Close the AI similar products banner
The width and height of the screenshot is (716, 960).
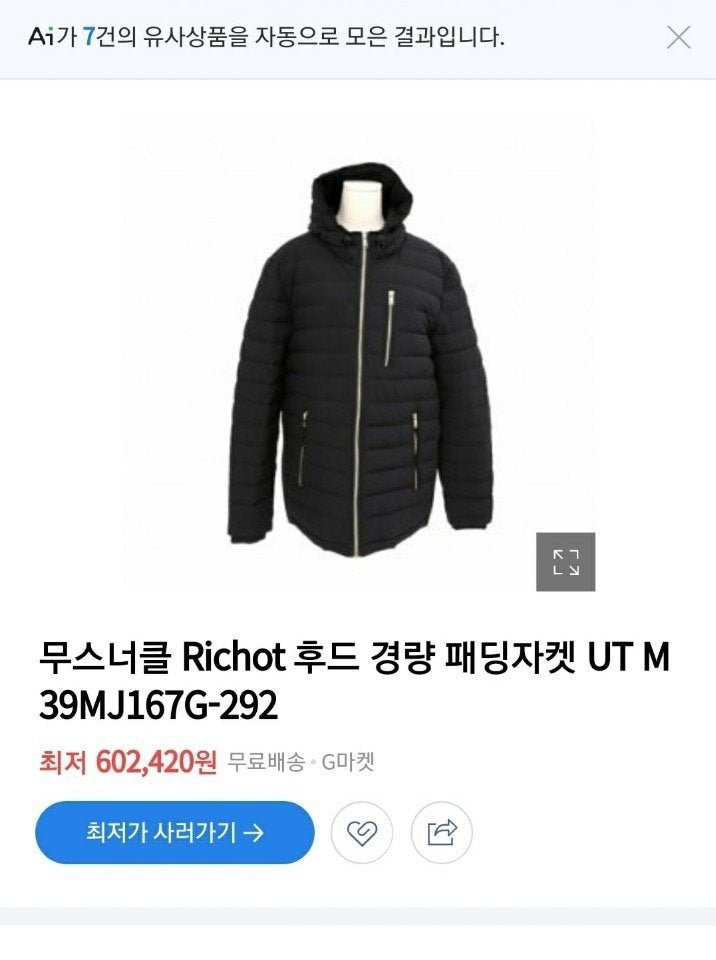[x=679, y=38]
